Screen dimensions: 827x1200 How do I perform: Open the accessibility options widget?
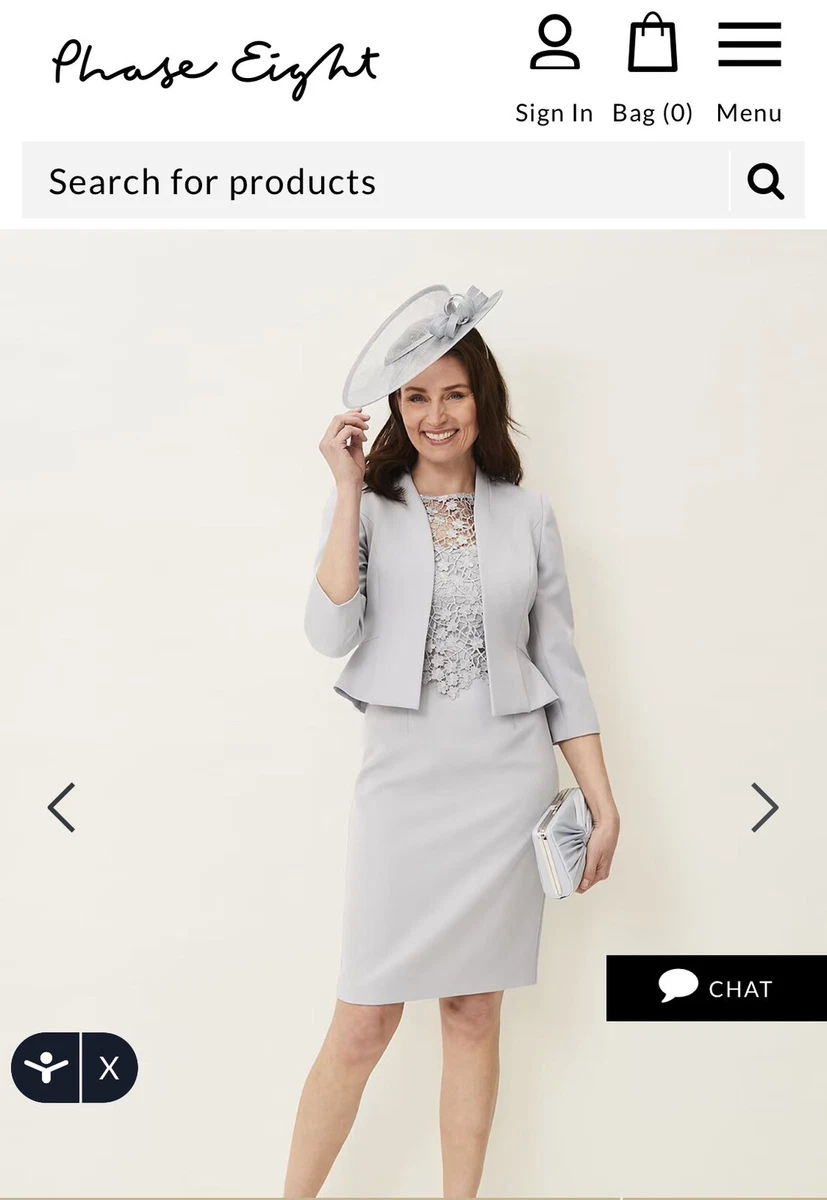(46, 1068)
